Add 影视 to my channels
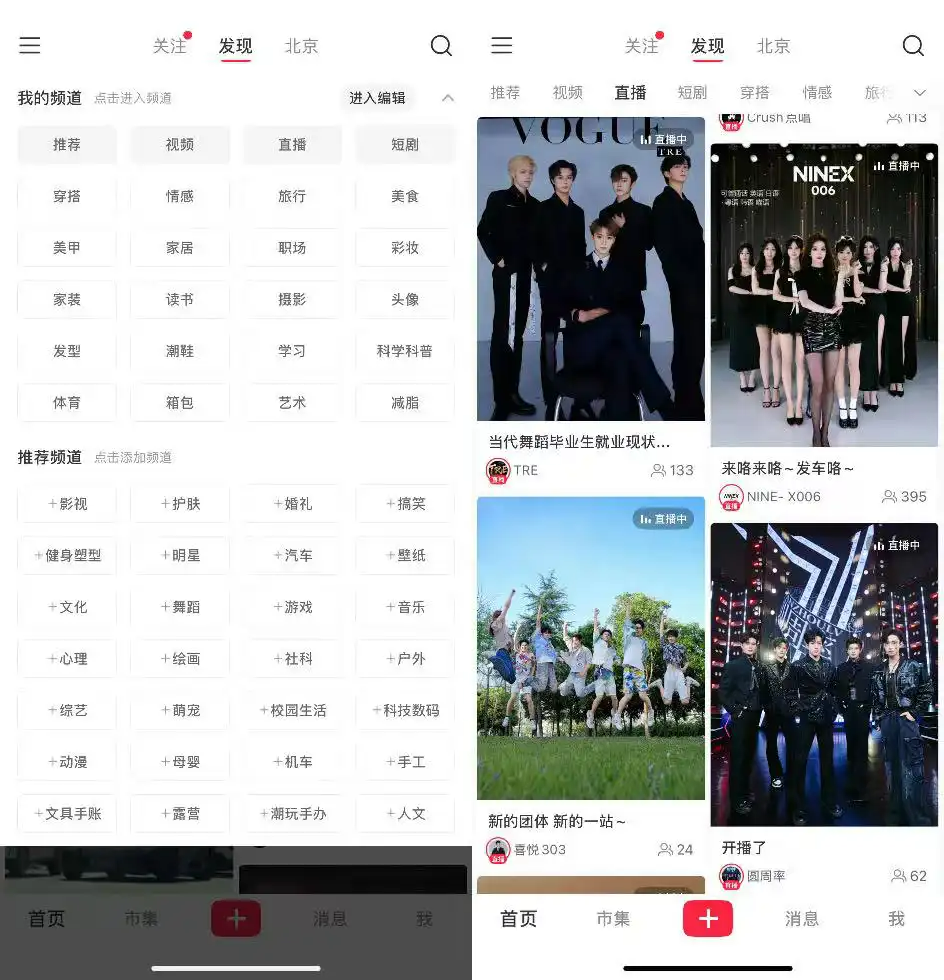 [x=67, y=504]
